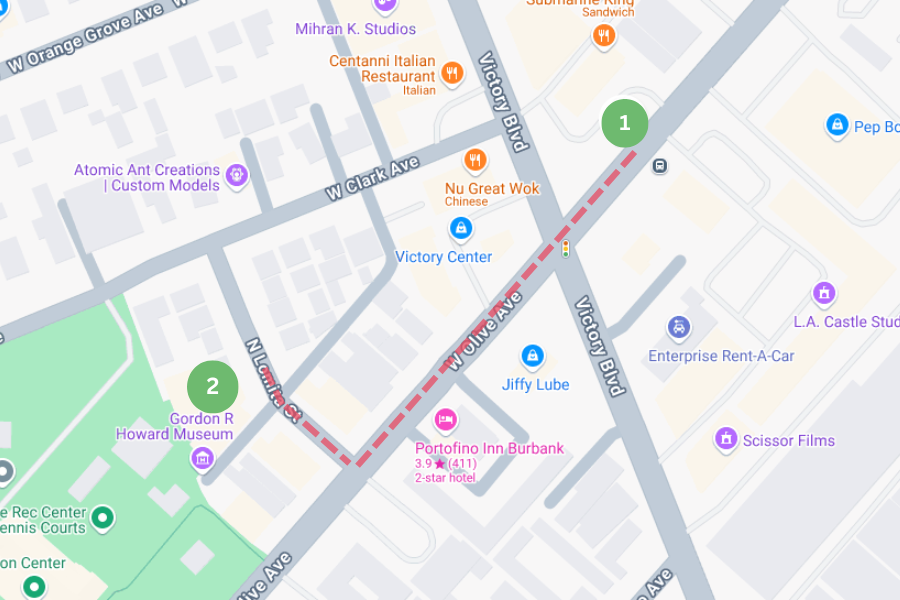Open the L.A. Castle Studios pin
900x600 pixels.
pyautogui.click(x=824, y=293)
